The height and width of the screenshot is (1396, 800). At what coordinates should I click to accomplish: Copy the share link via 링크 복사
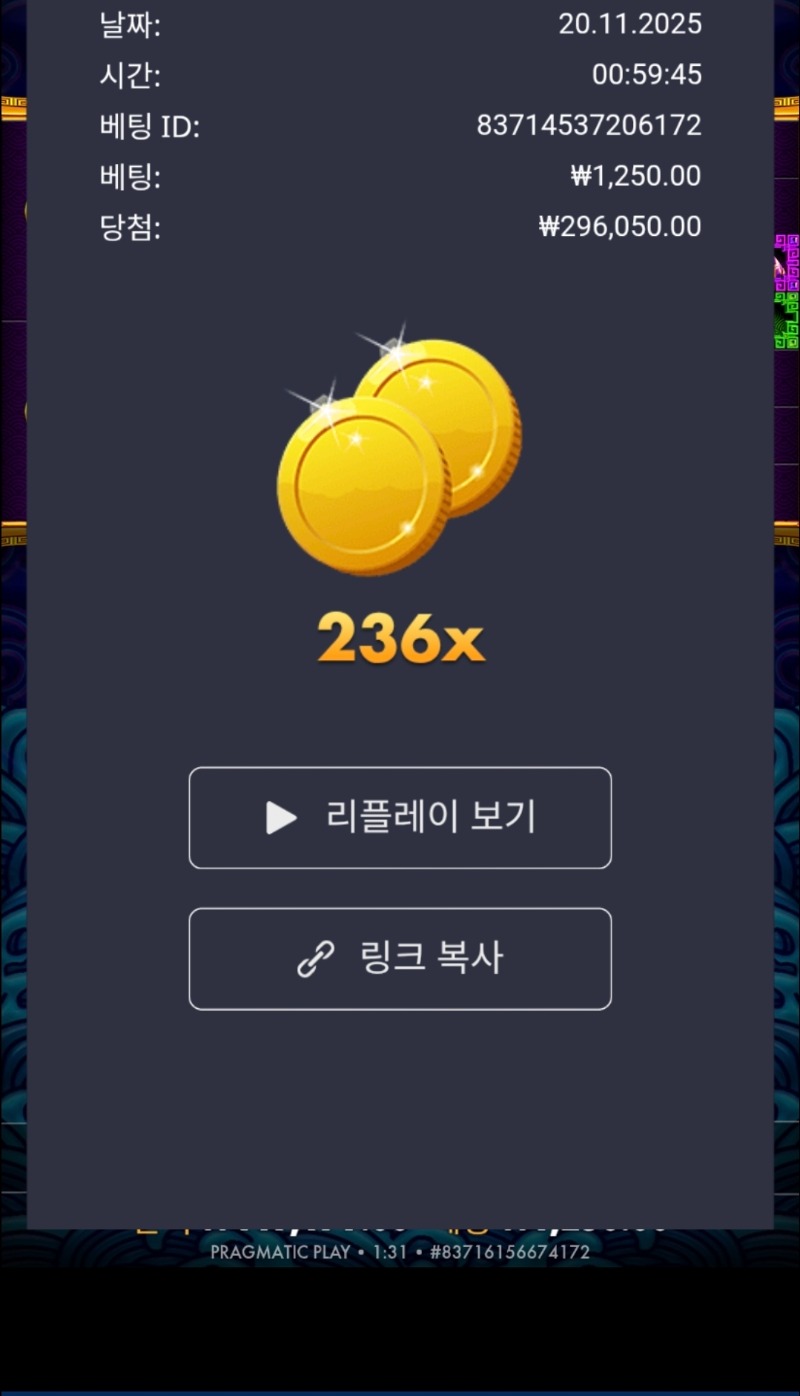click(400, 957)
